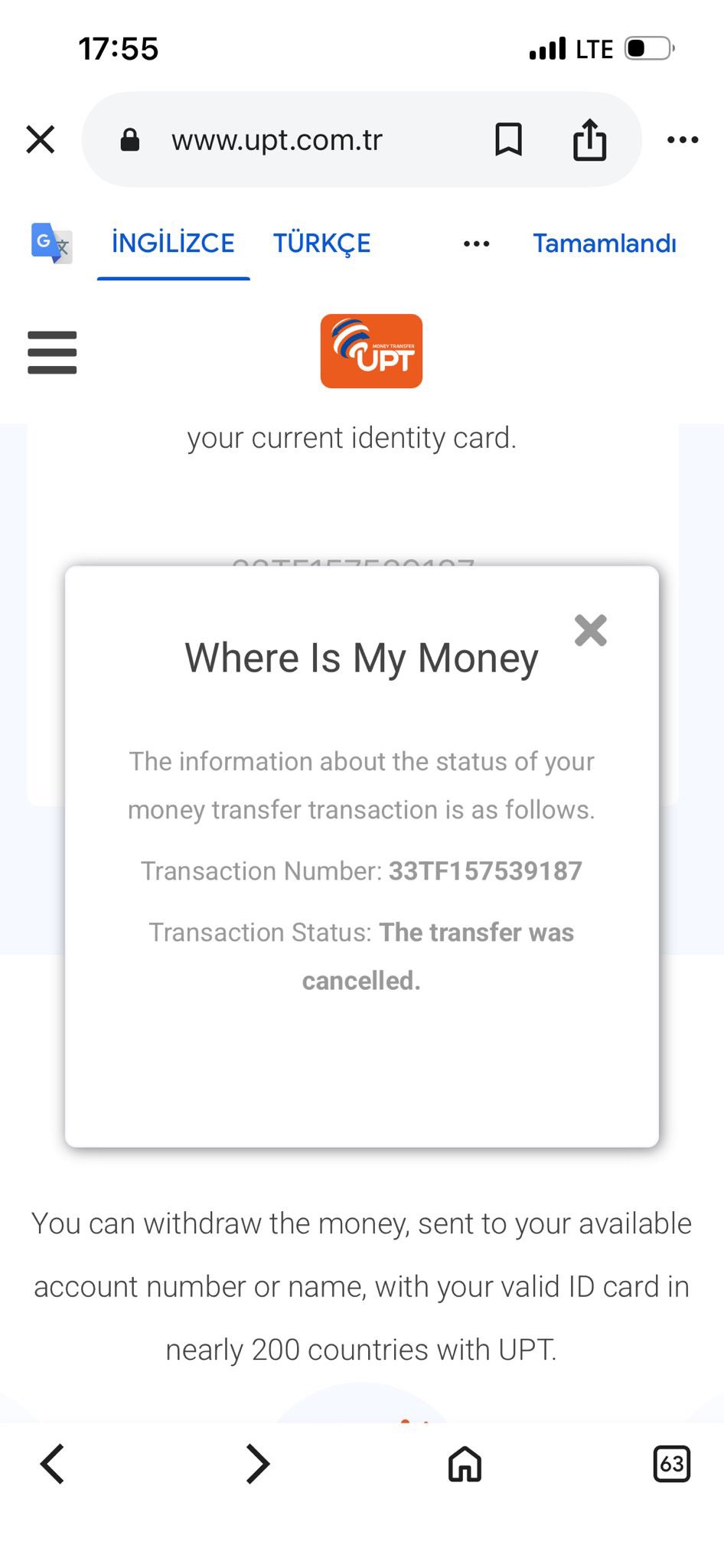Open more translation options dots
The image size is (724, 1568).
(476, 244)
